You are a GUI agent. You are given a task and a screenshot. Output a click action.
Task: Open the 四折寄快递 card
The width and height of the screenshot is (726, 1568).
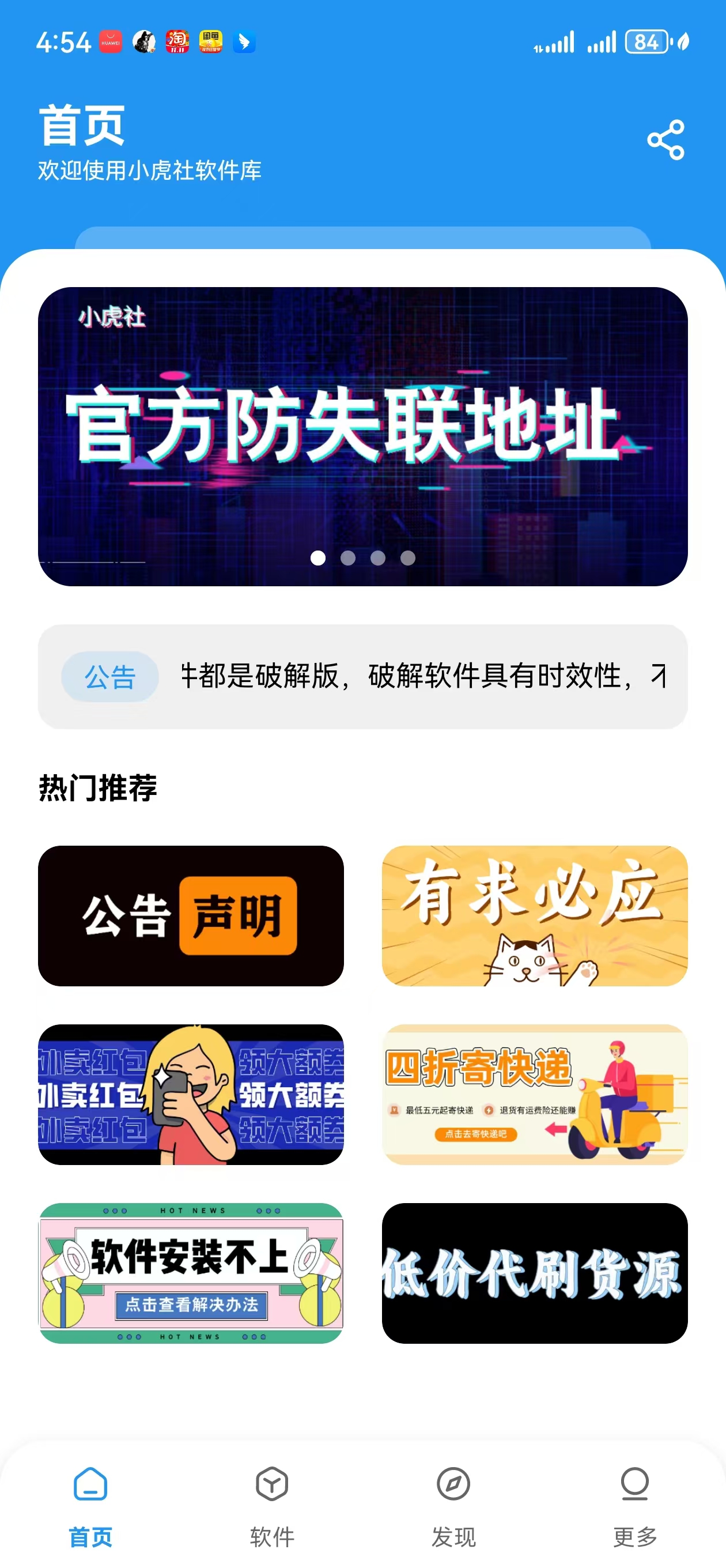pyautogui.click(x=534, y=1094)
